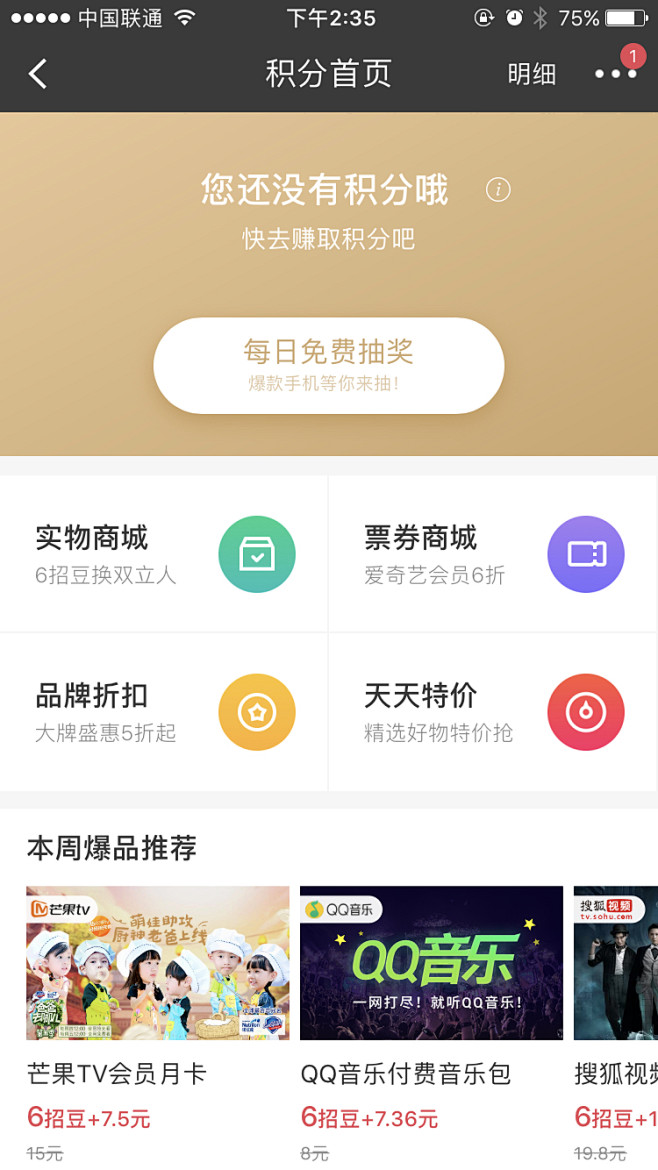This screenshot has width=658, height=1170.
Task: Show points info via the circled i icon
Action: pyautogui.click(x=498, y=190)
